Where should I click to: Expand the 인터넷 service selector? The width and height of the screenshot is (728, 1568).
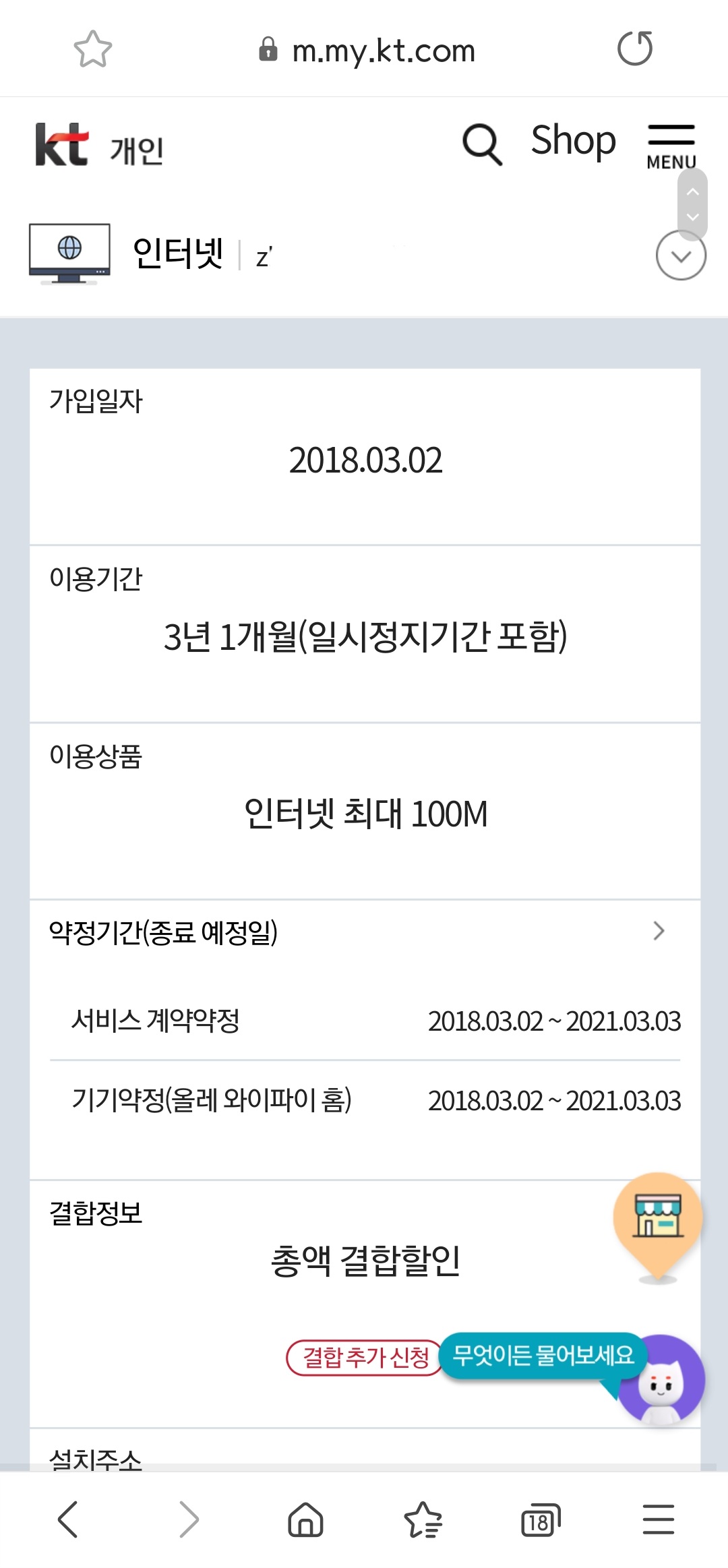pos(681,255)
